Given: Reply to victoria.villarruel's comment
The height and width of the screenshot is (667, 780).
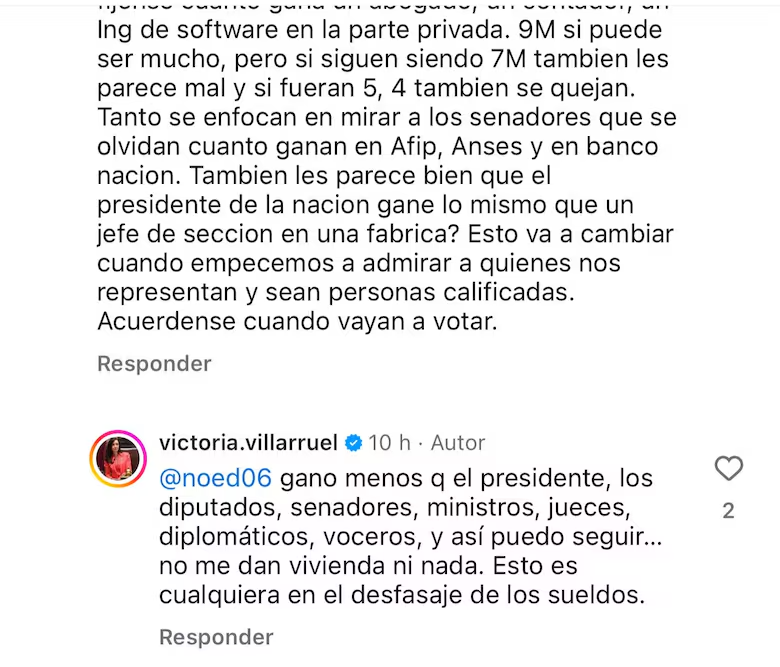Looking at the screenshot, I should tap(216, 637).
